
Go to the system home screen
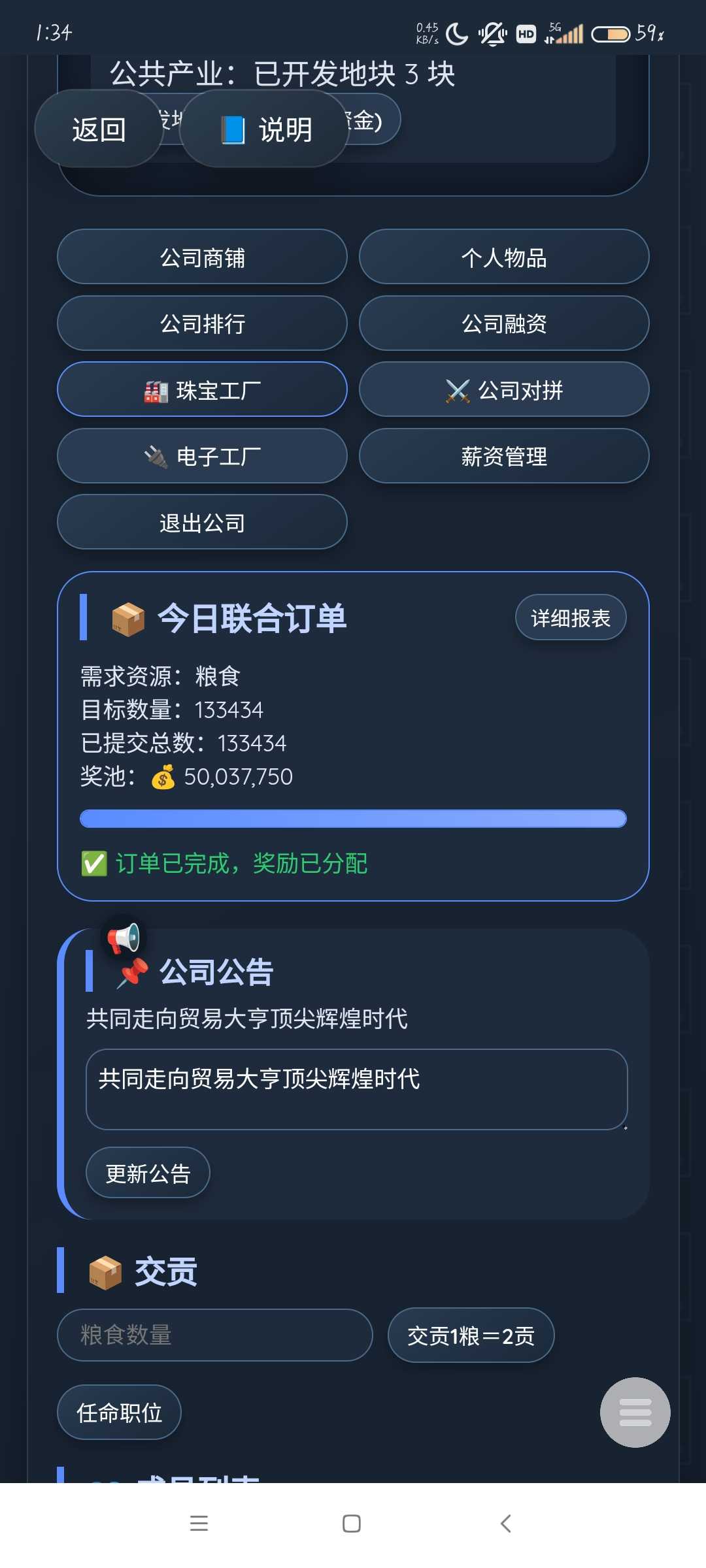tap(352, 1524)
